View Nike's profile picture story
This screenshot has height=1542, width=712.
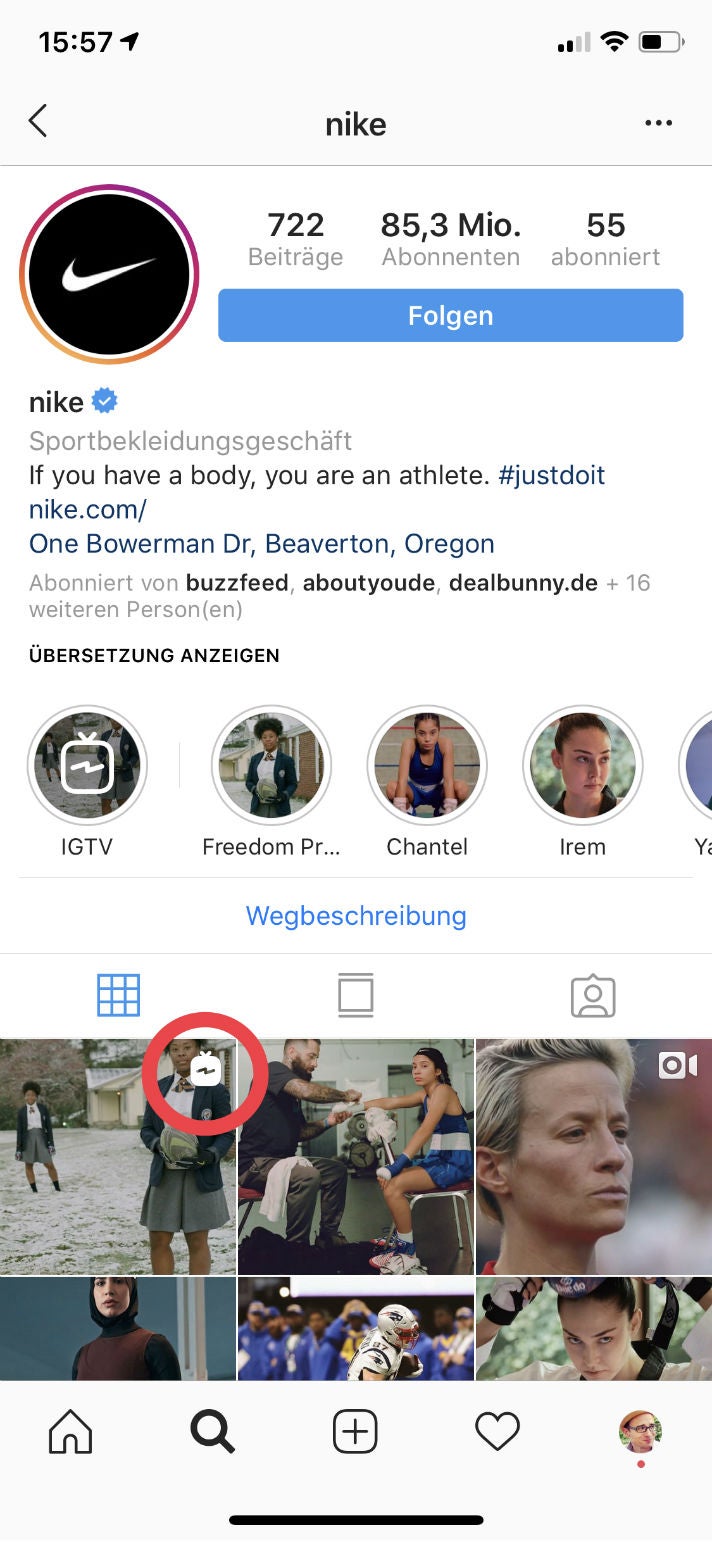(x=109, y=274)
